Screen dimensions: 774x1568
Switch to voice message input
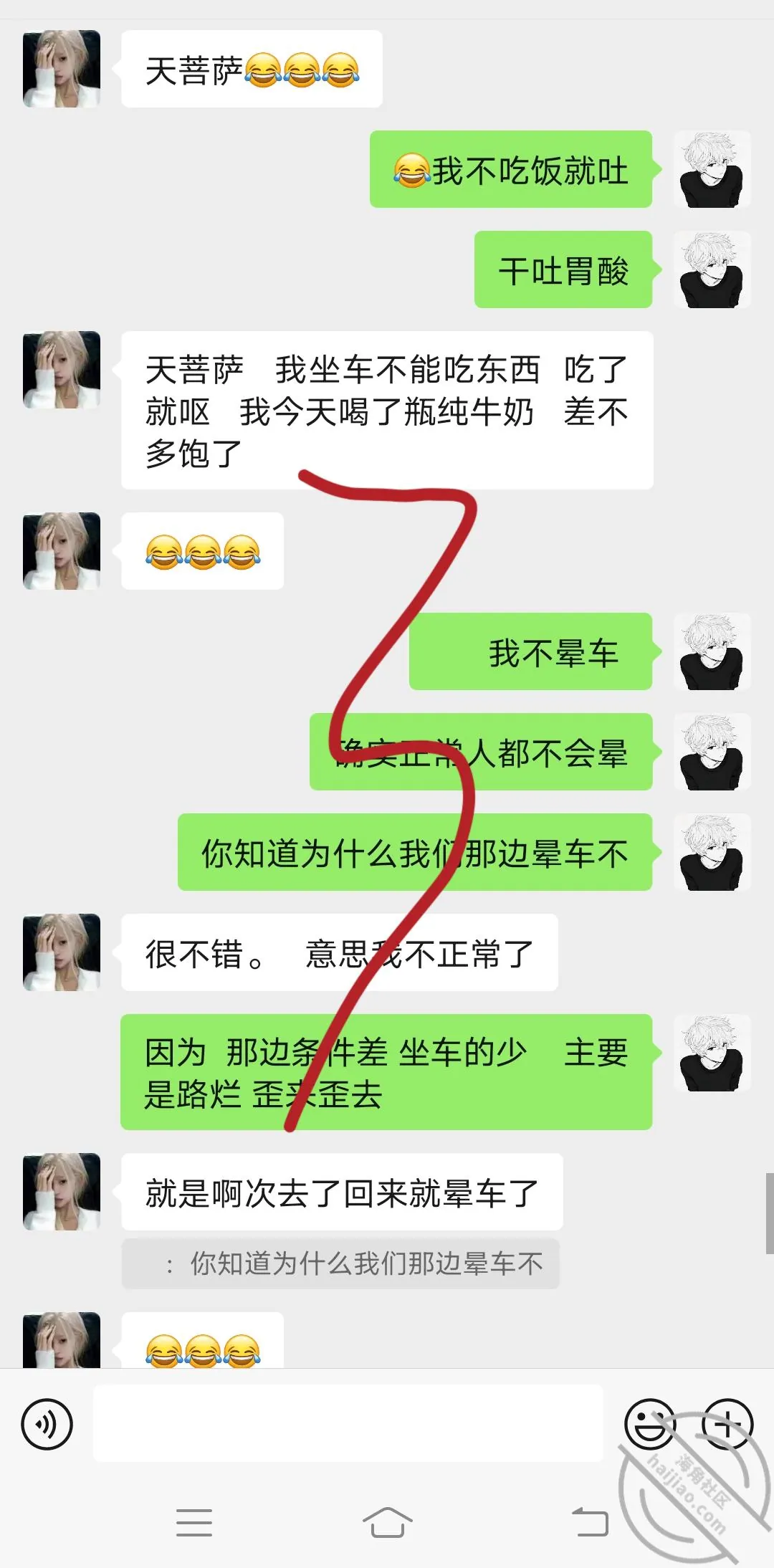coord(47,1424)
